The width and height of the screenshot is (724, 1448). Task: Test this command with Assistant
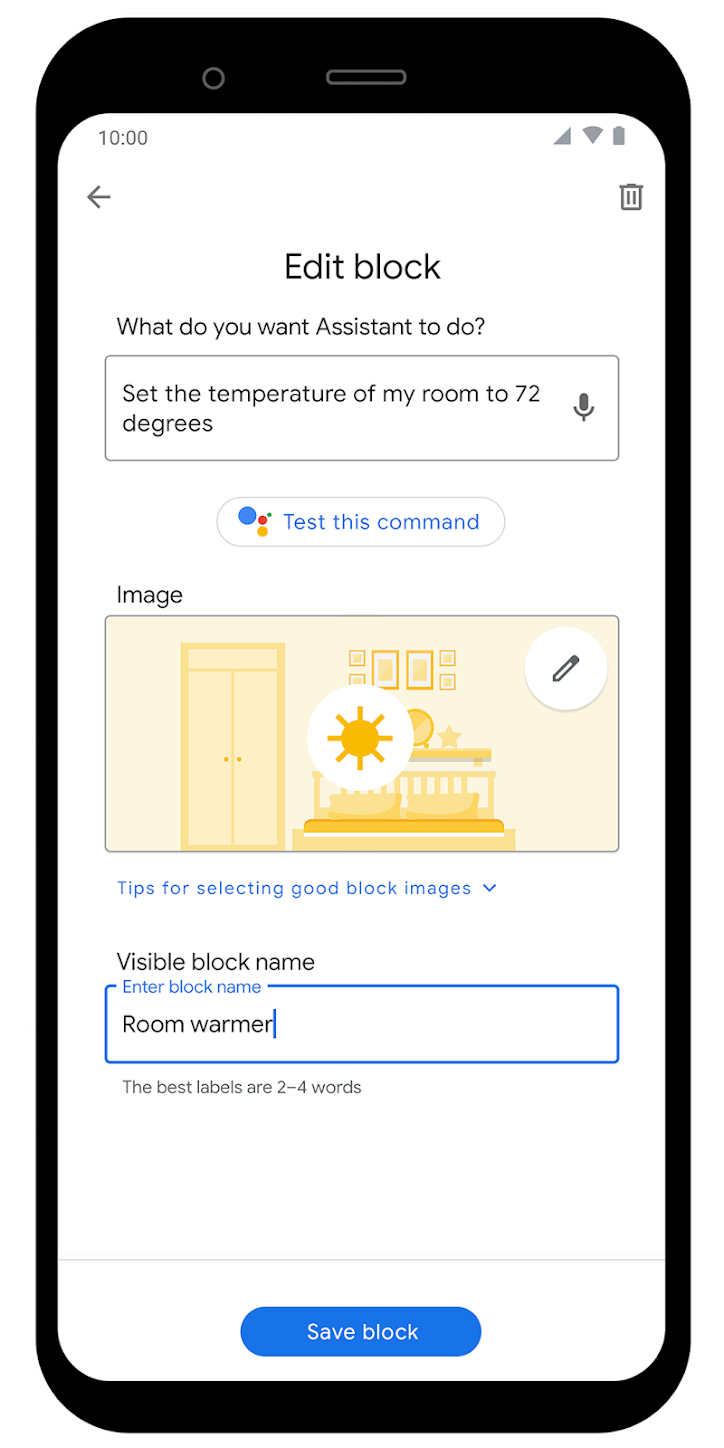pyautogui.click(x=361, y=522)
